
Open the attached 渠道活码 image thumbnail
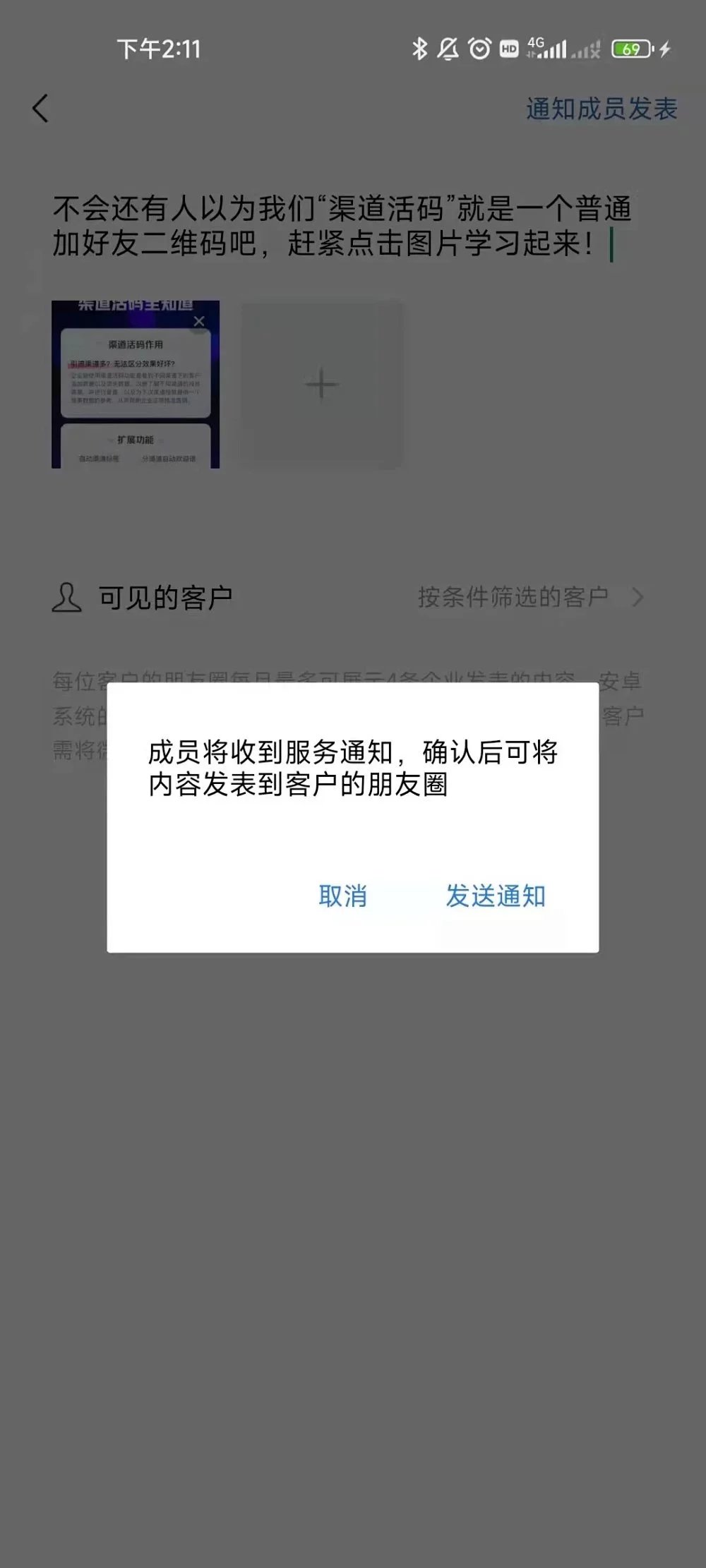point(135,385)
